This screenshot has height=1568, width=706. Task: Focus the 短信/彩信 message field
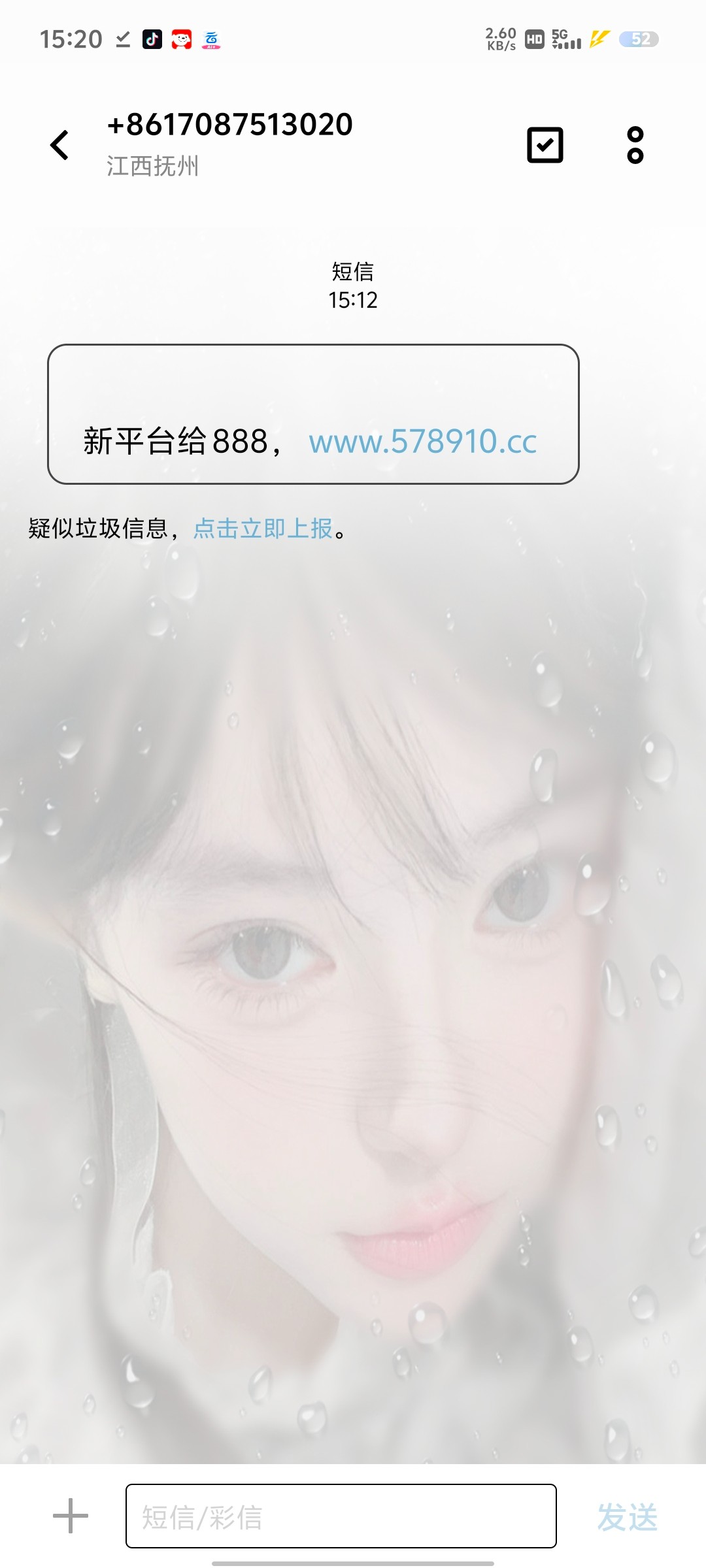[x=341, y=1516]
